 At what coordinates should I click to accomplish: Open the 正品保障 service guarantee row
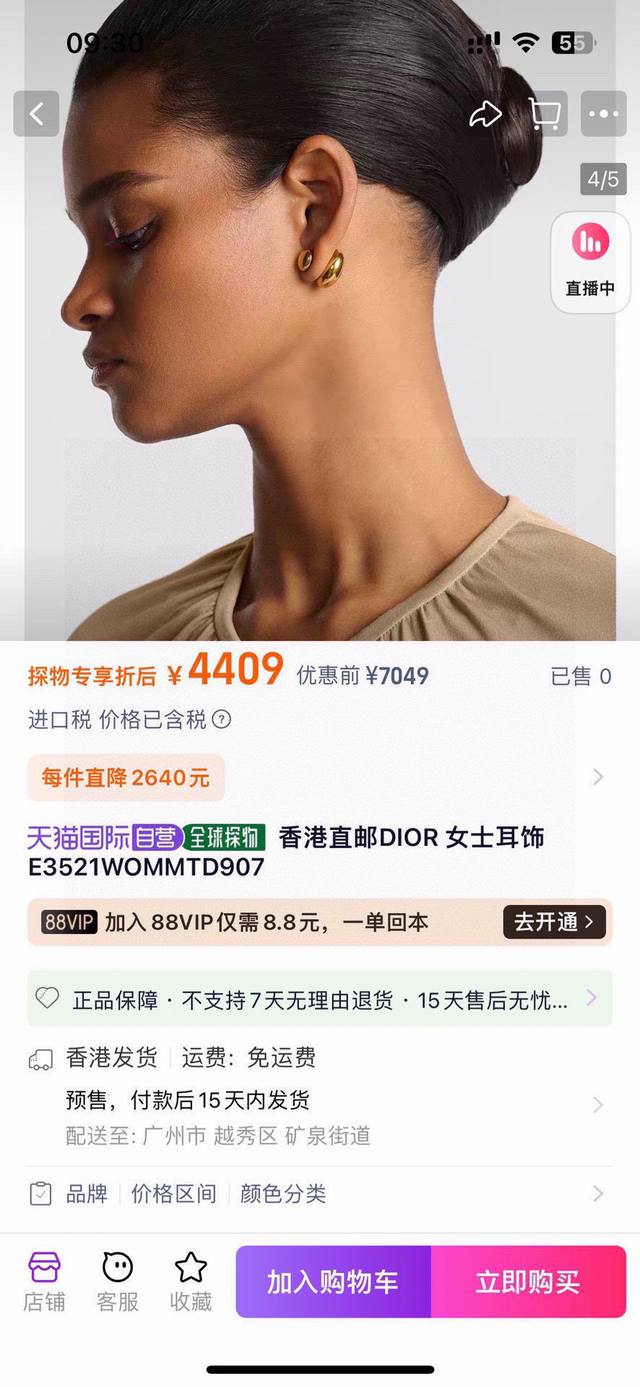pos(318,999)
